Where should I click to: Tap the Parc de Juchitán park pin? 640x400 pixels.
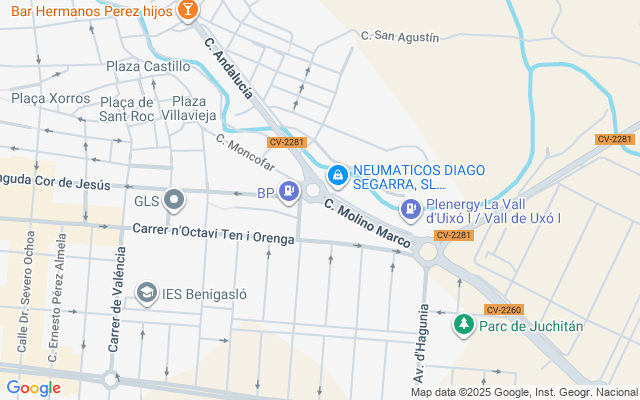coord(463,324)
